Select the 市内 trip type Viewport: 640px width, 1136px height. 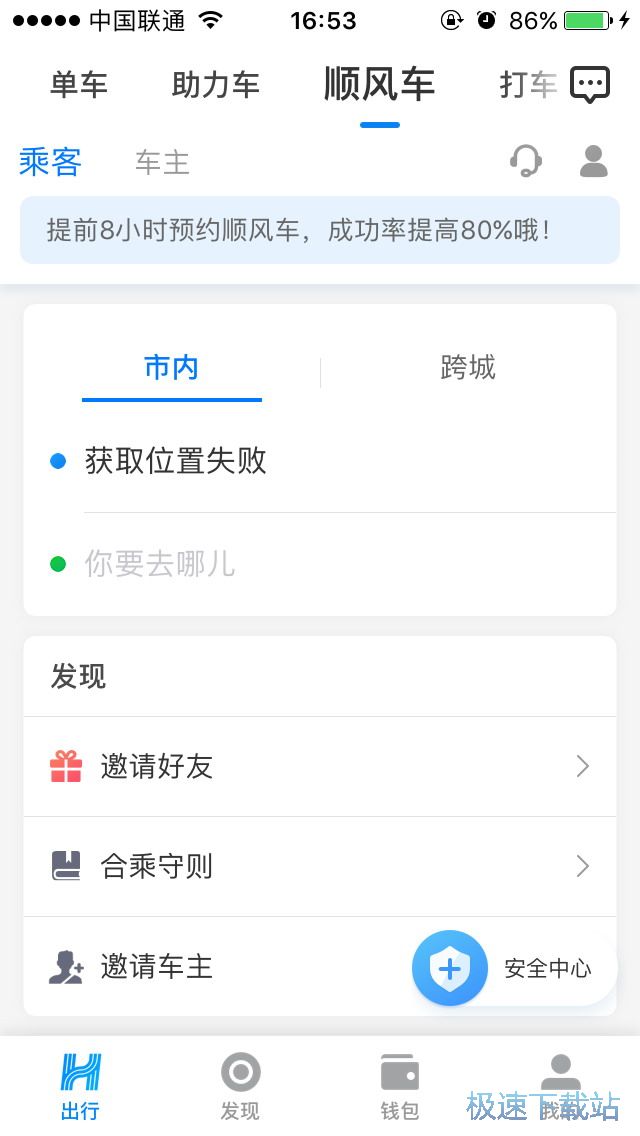point(172,368)
